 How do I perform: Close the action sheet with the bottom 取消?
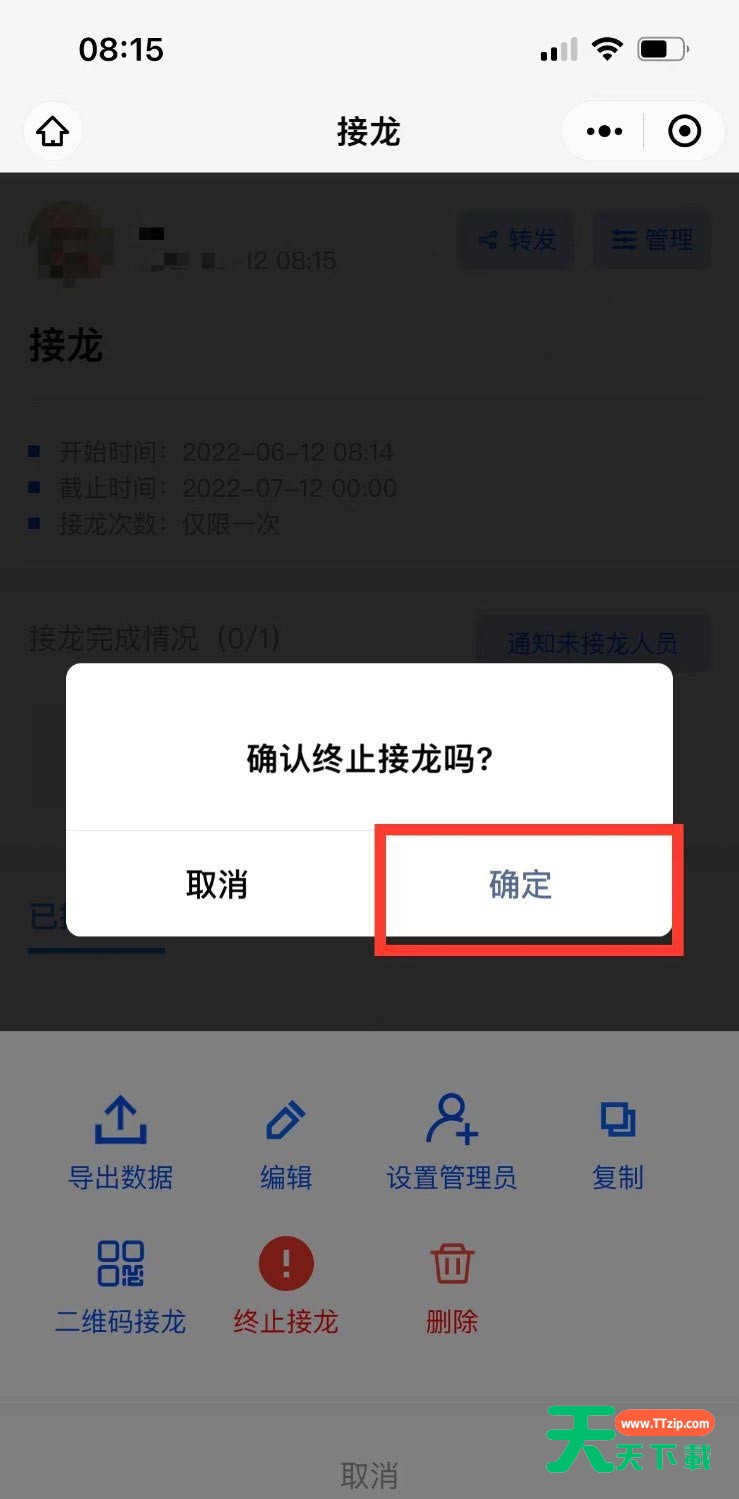click(x=369, y=1474)
